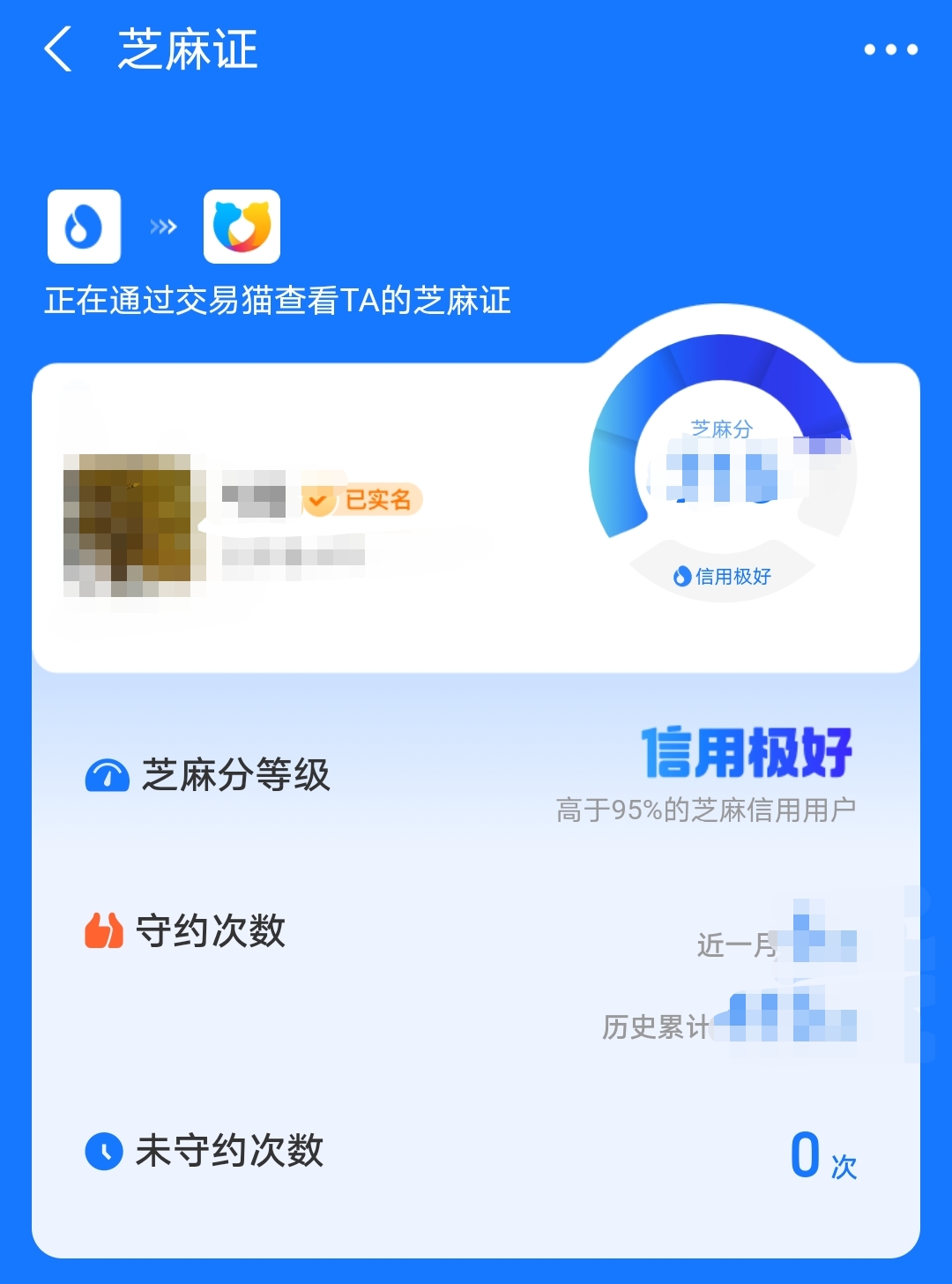Go back from the 芝麻证 page
The width and height of the screenshot is (952, 1284).
coord(58,49)
